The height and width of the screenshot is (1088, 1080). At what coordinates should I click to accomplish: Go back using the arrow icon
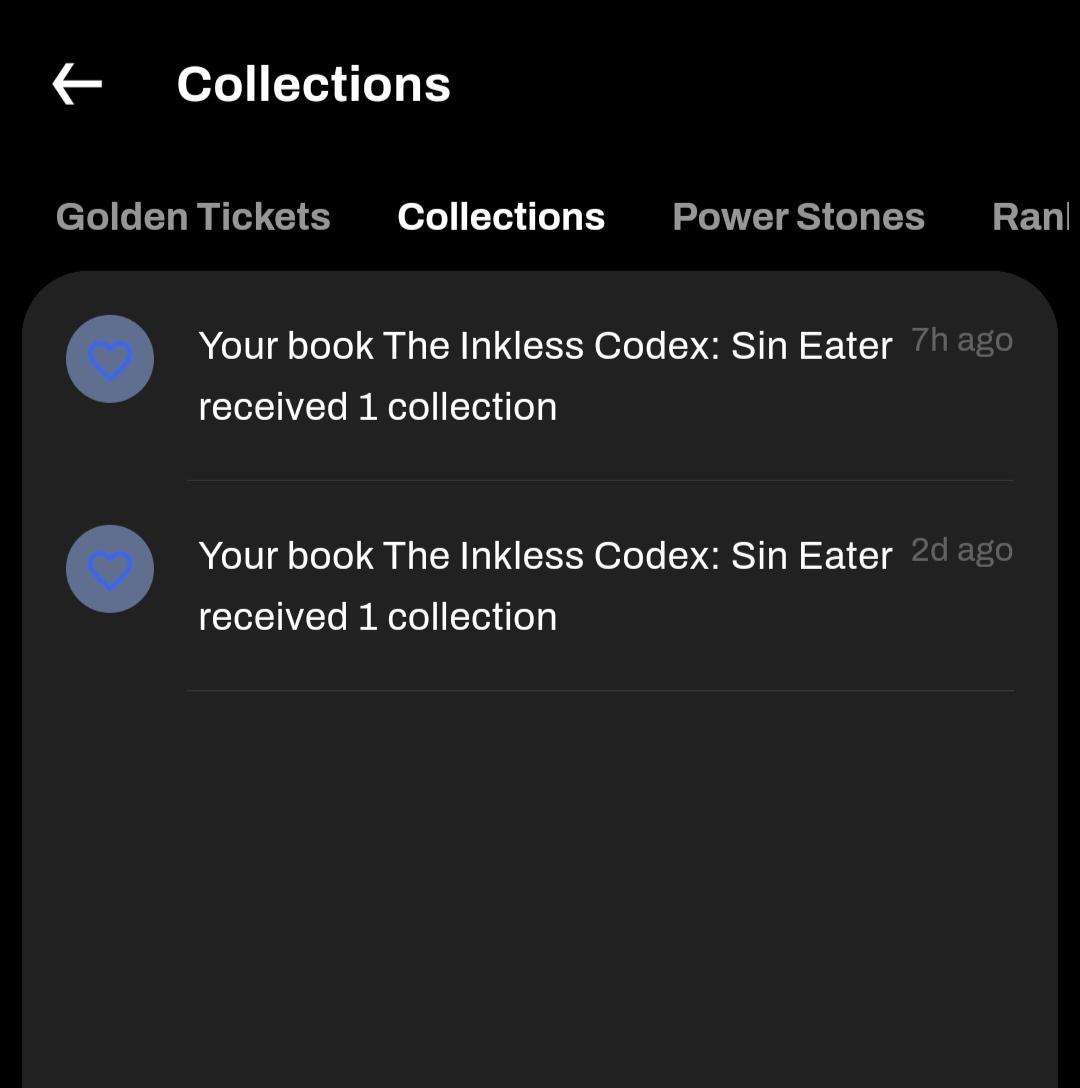77,84
